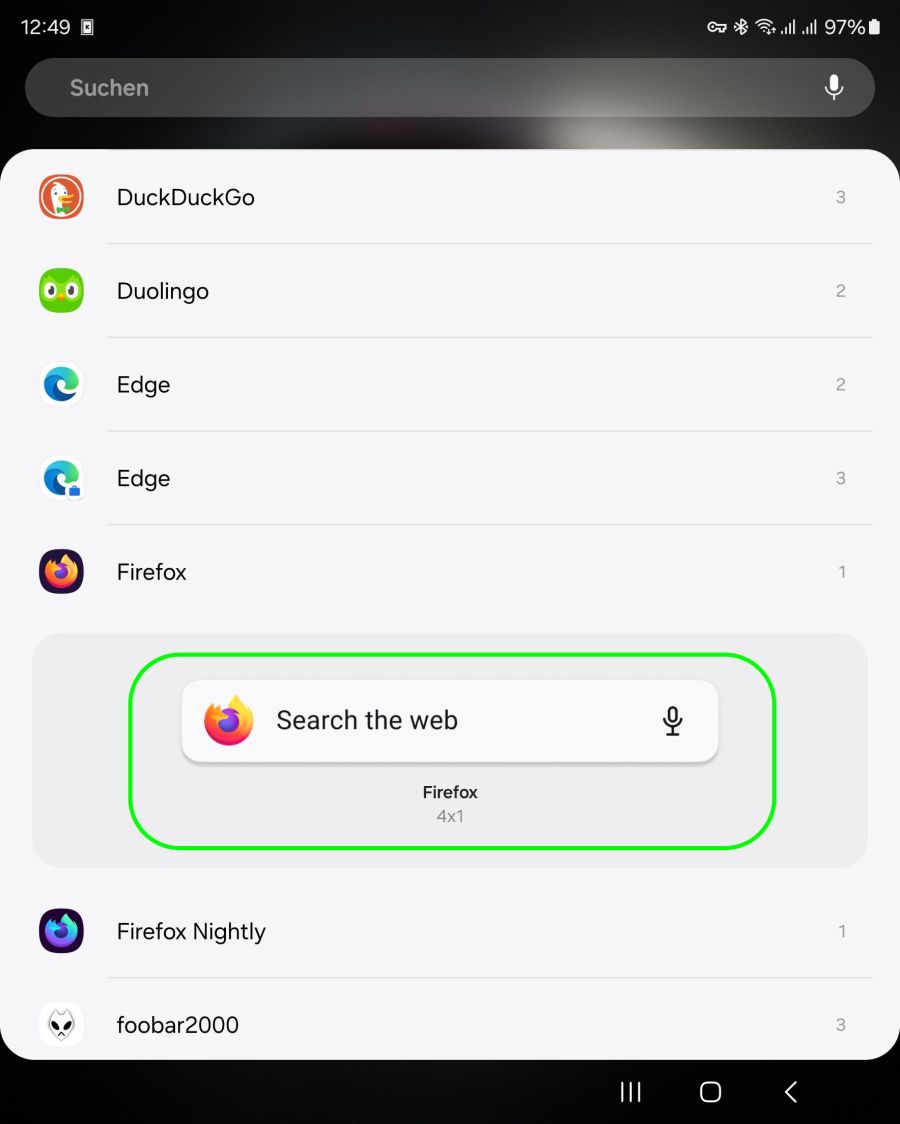Open recent apps from the navigation bar
Viewport: 900px width, 1124px height.
pos(630,1092)
